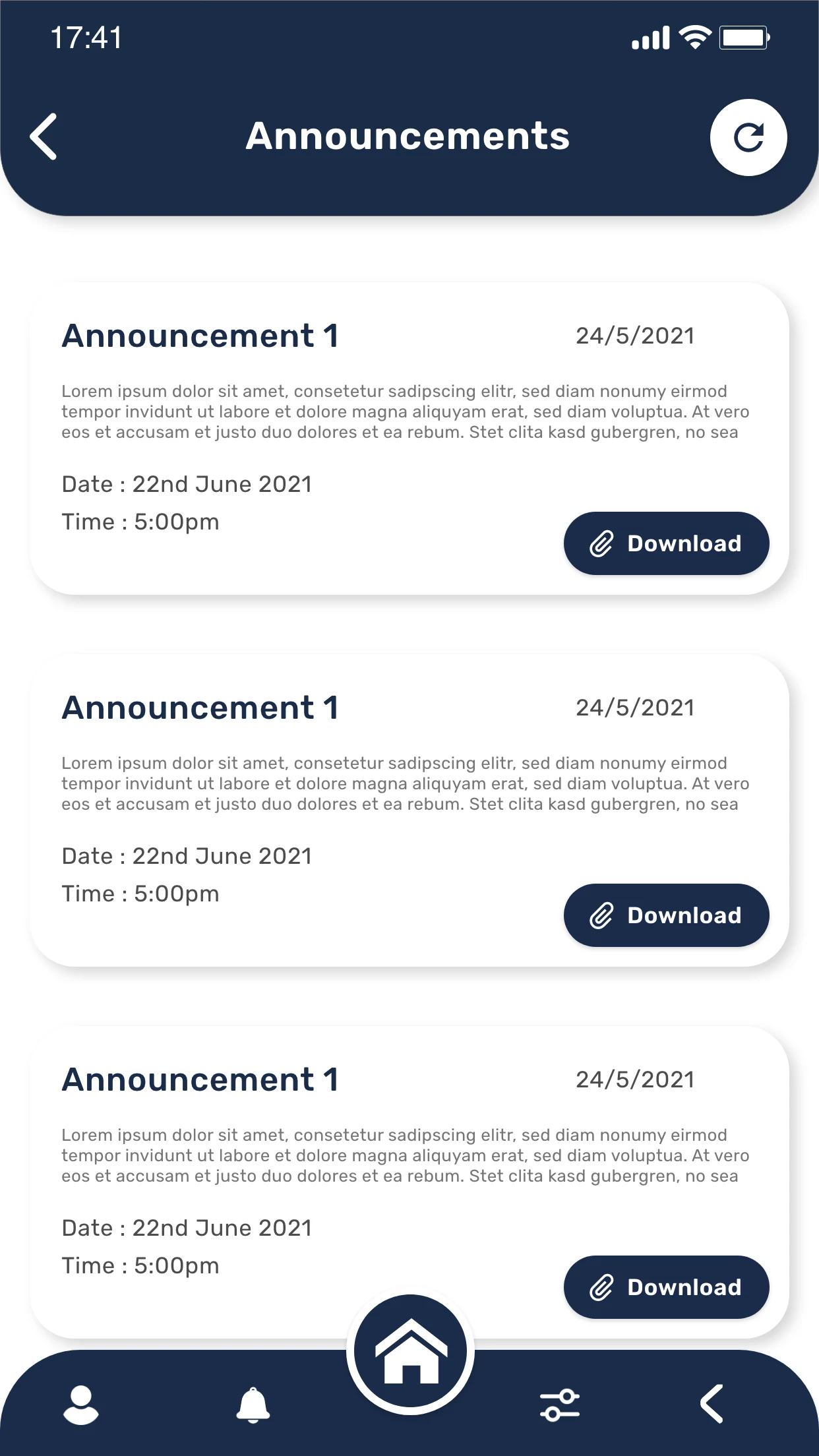Image resolution: width=819 pixels, height=1456 pixels.
Task: Refresh the announcements list
Action: (748, 138)
